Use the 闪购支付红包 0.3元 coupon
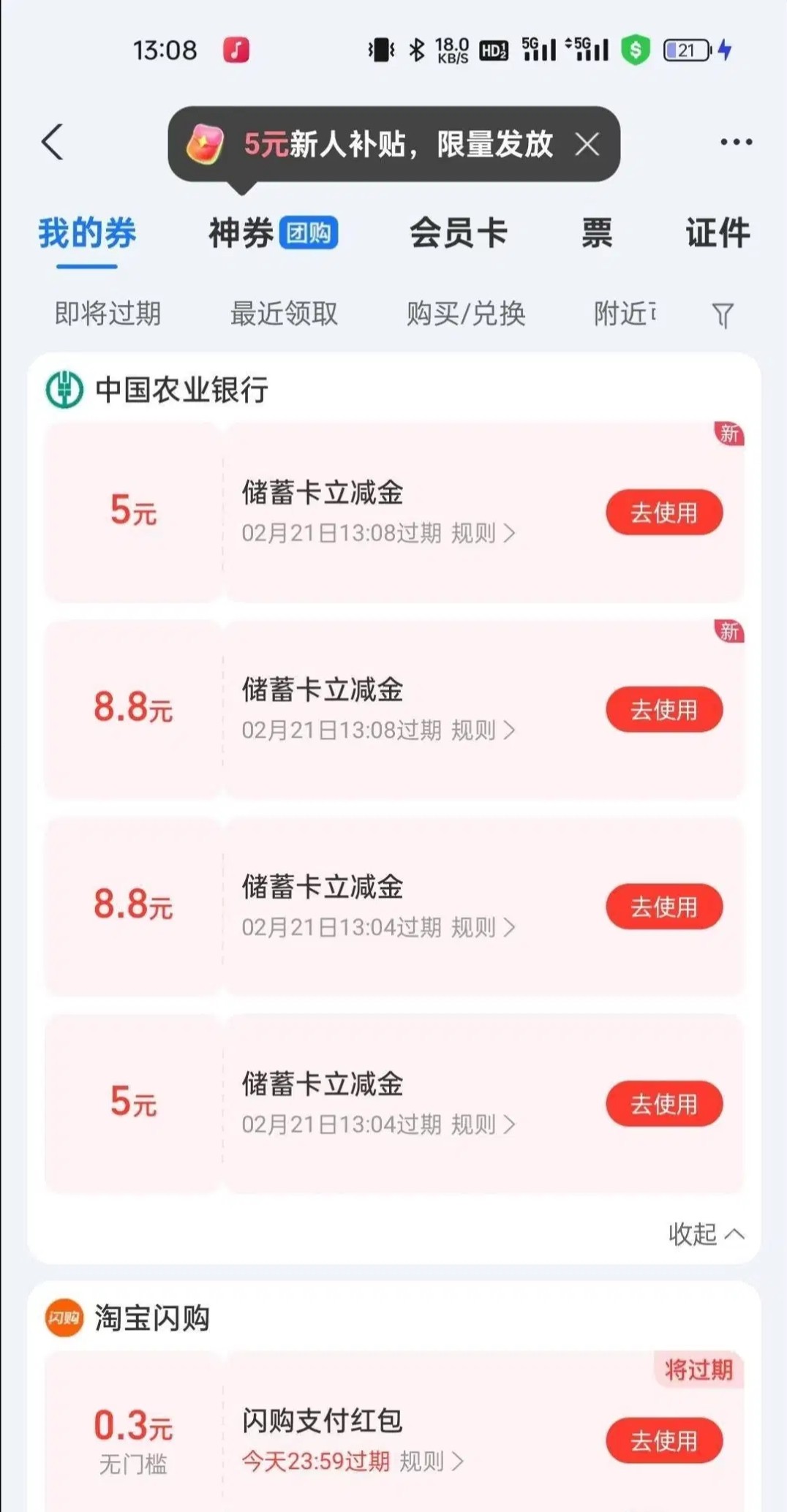 663,1441
